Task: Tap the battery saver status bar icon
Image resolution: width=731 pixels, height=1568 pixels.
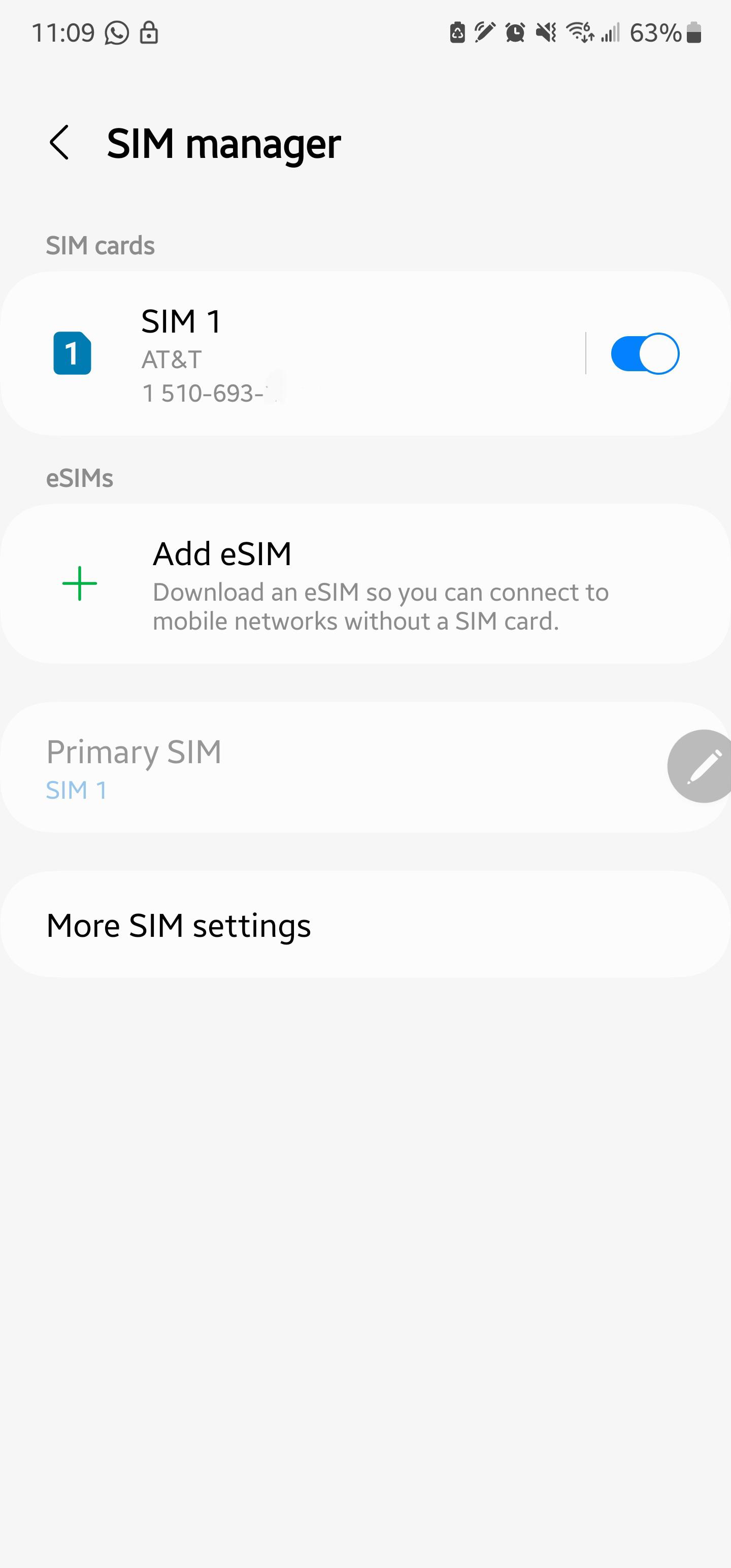Action: tap(458, 31)
